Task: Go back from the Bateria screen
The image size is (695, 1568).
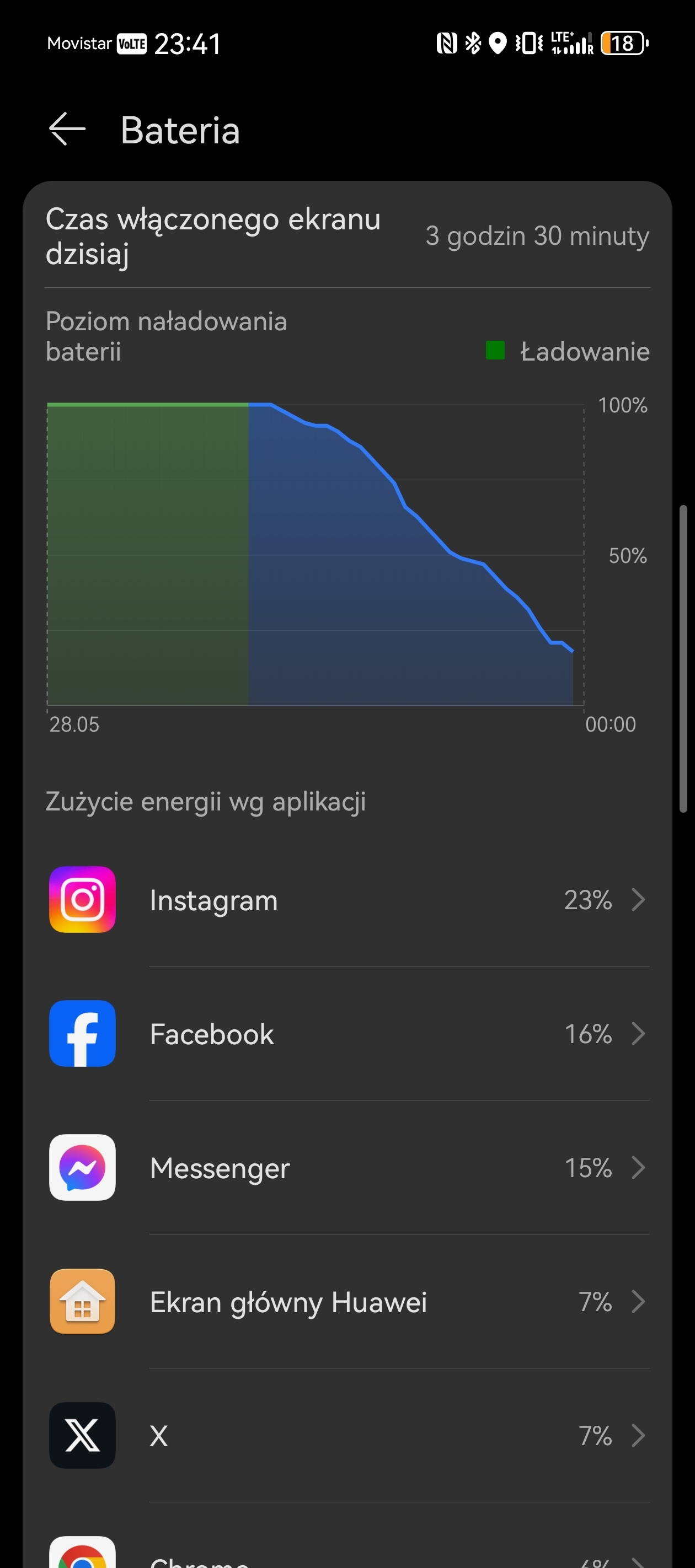Action: pyautogui.click(x=67, y=130)
